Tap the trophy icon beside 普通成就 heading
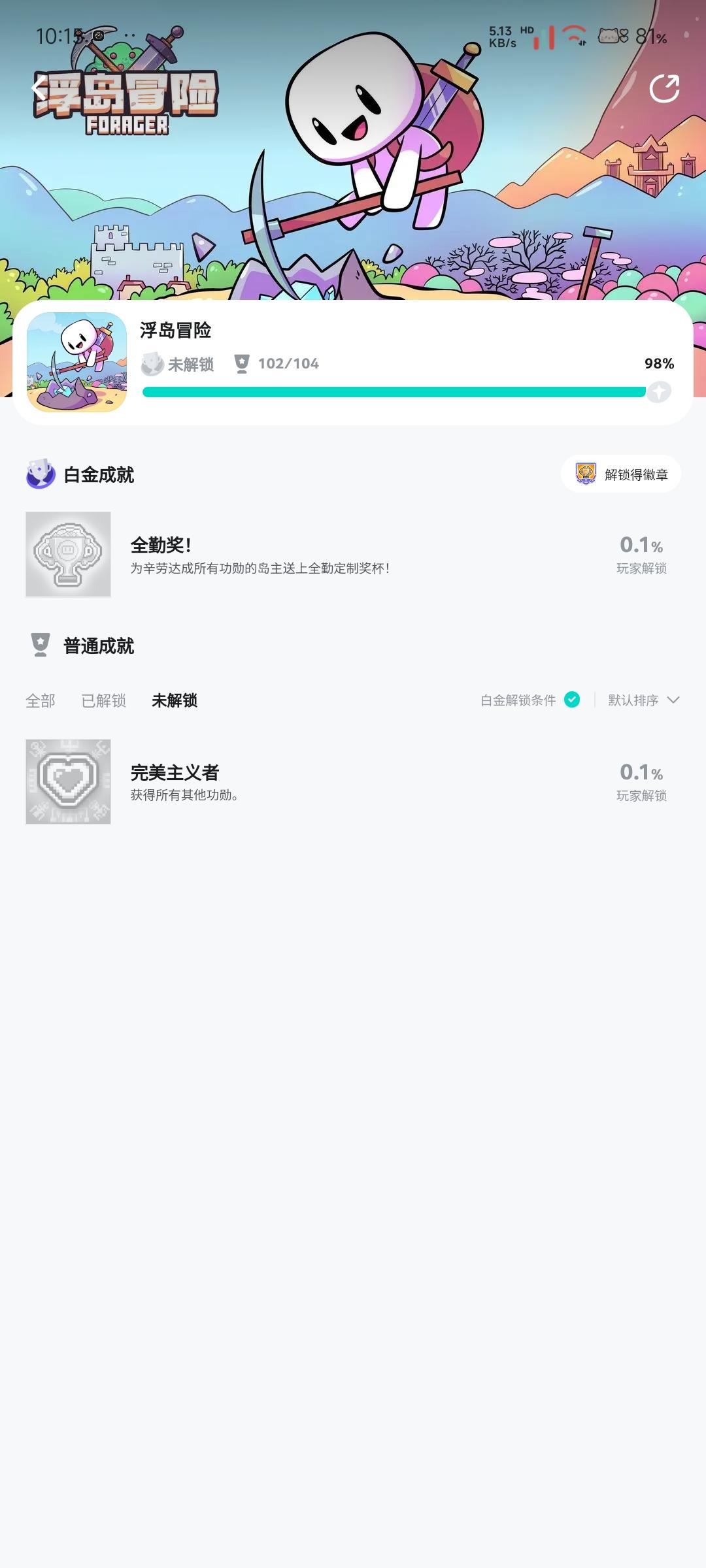 [41, 645]
